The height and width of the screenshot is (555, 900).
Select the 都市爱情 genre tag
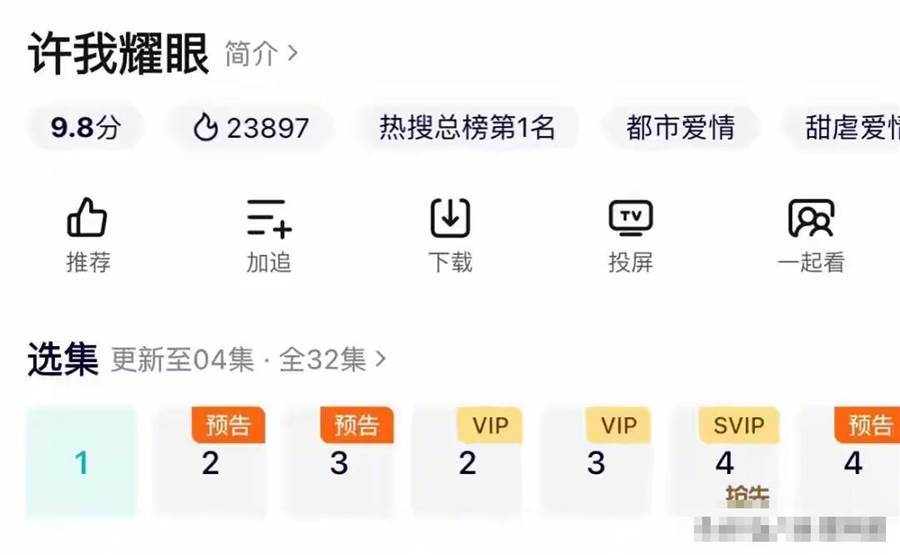[680, 128]
